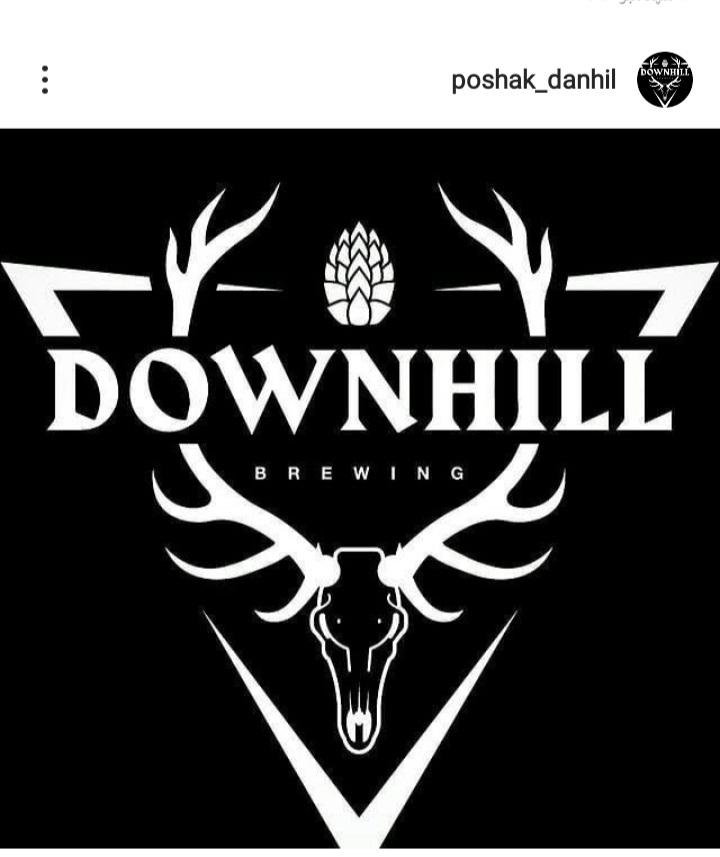The height and width of the screenshot is (857, 720).
Task: Open the post's three-dot options menu
Action: pos(45,80)
